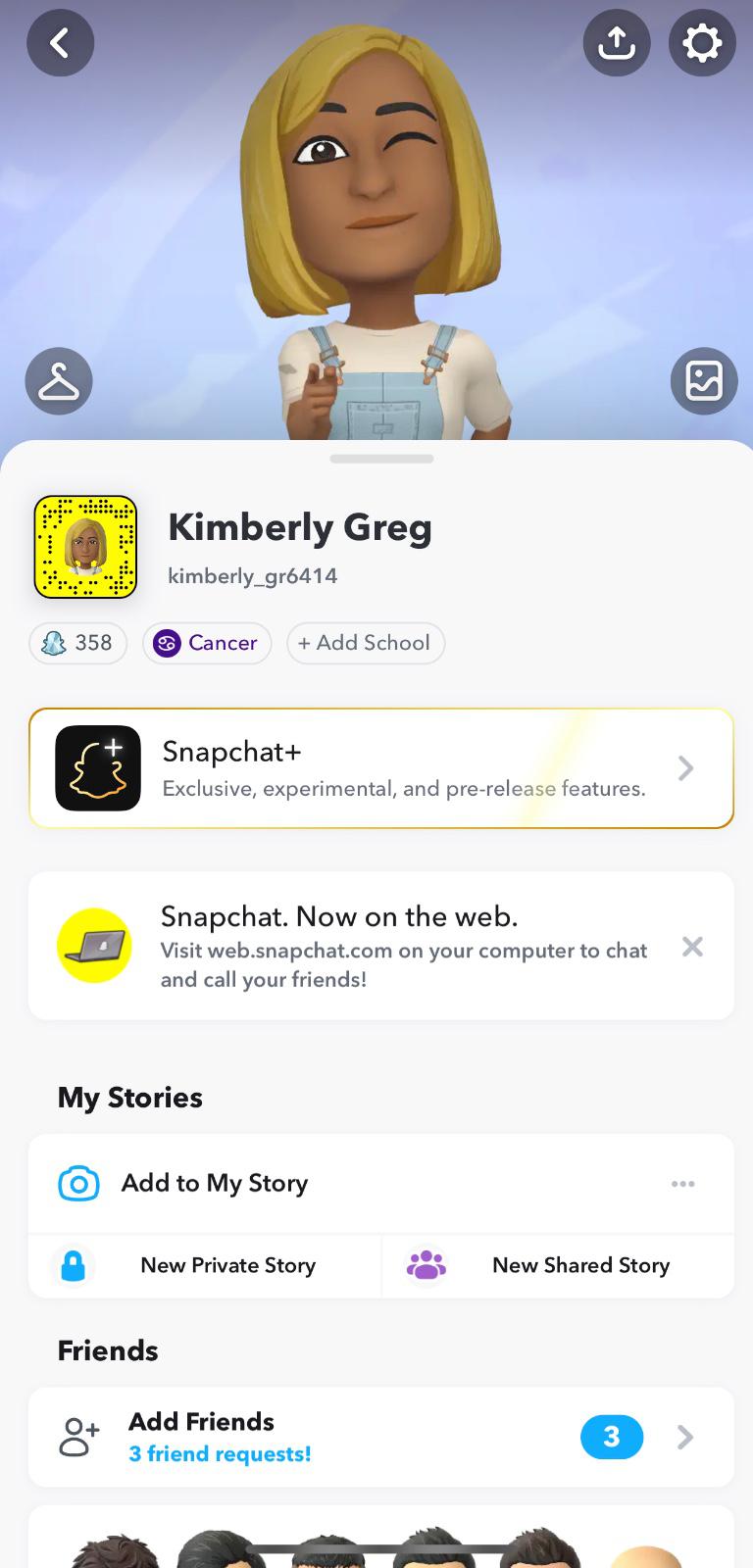Viewport: 753px width, 1568px height.
Task: Create a New Shared Story
Action: [558, 1265]
